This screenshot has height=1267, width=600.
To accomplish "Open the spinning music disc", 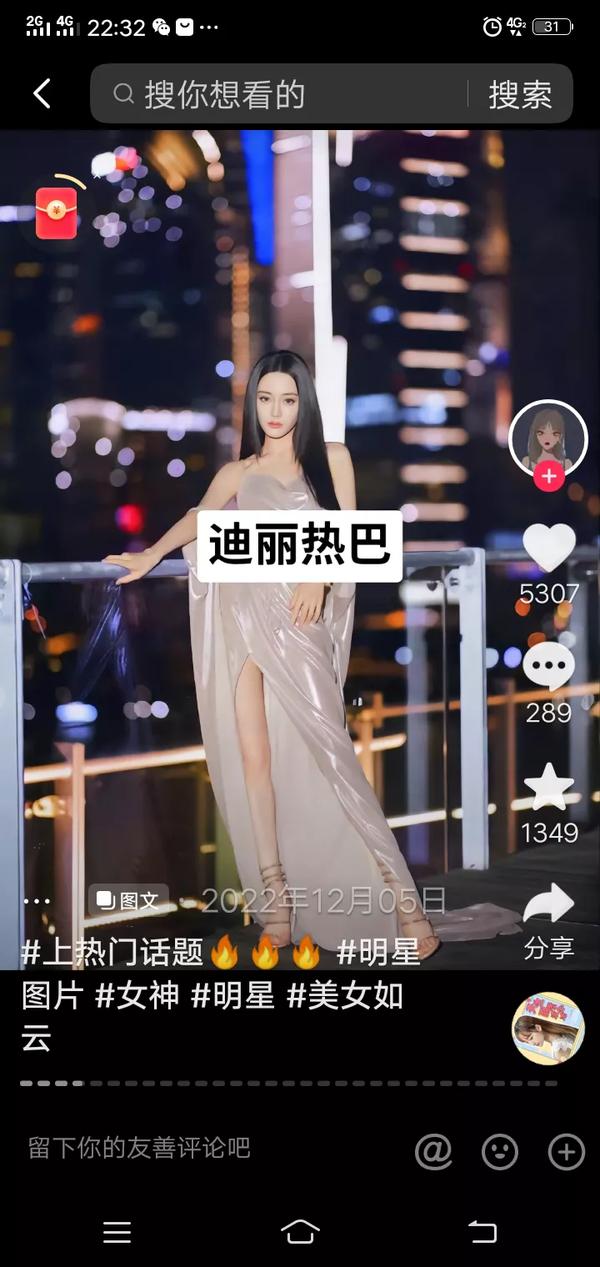I will [548, 1028].
